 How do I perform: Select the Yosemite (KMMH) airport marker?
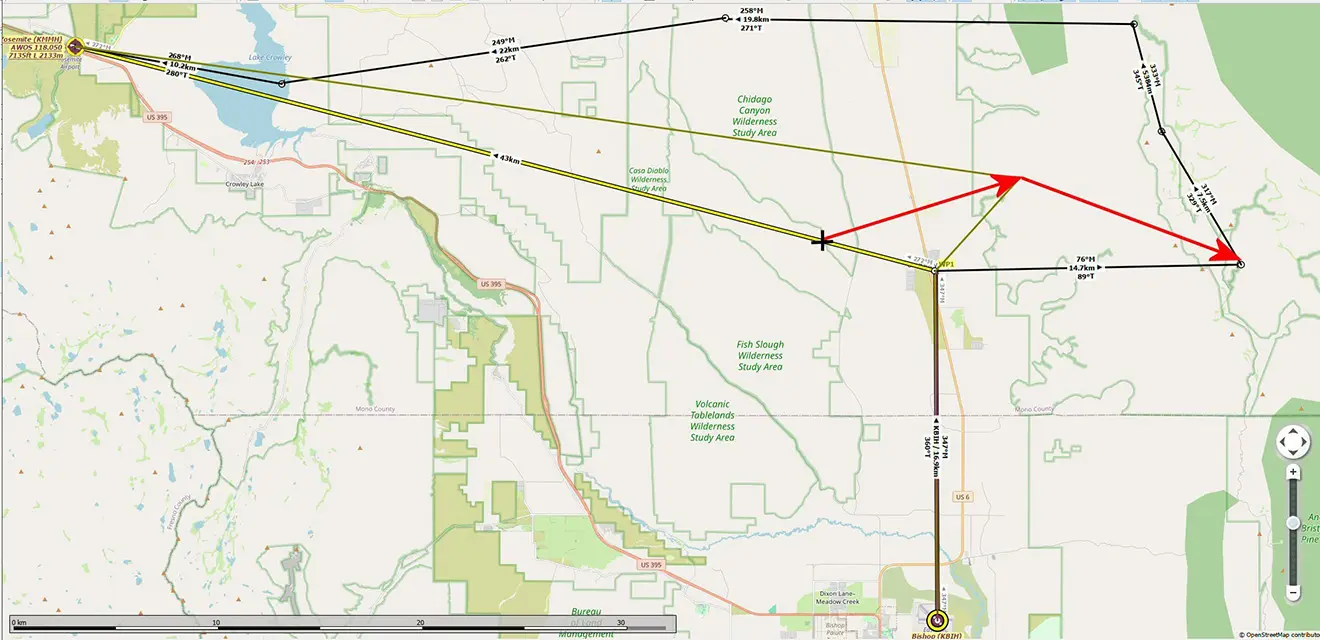coord(75,45)
